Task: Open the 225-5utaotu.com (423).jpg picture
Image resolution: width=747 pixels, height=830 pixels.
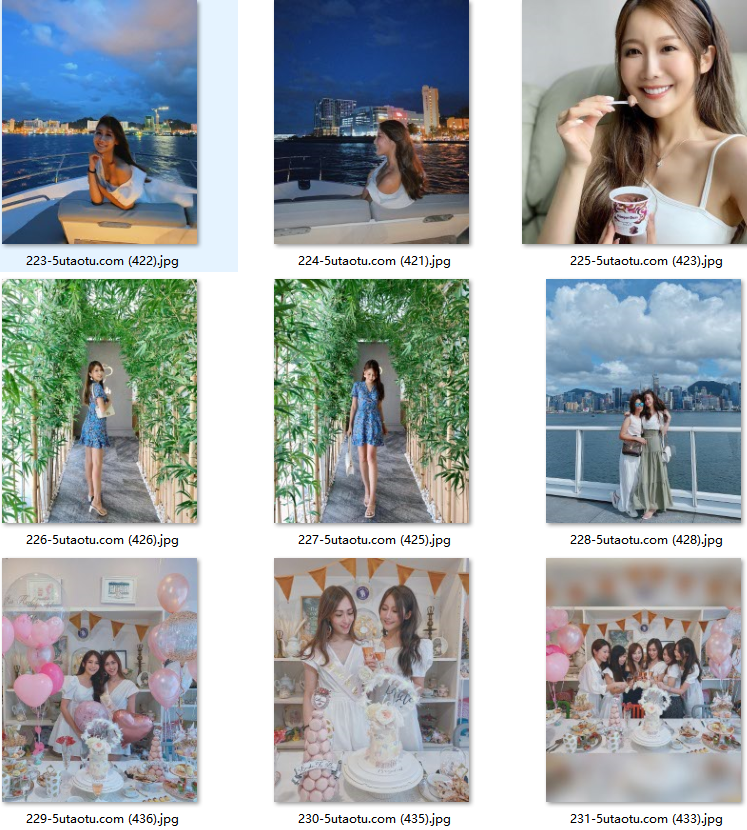Action: (x=634, y=122)
